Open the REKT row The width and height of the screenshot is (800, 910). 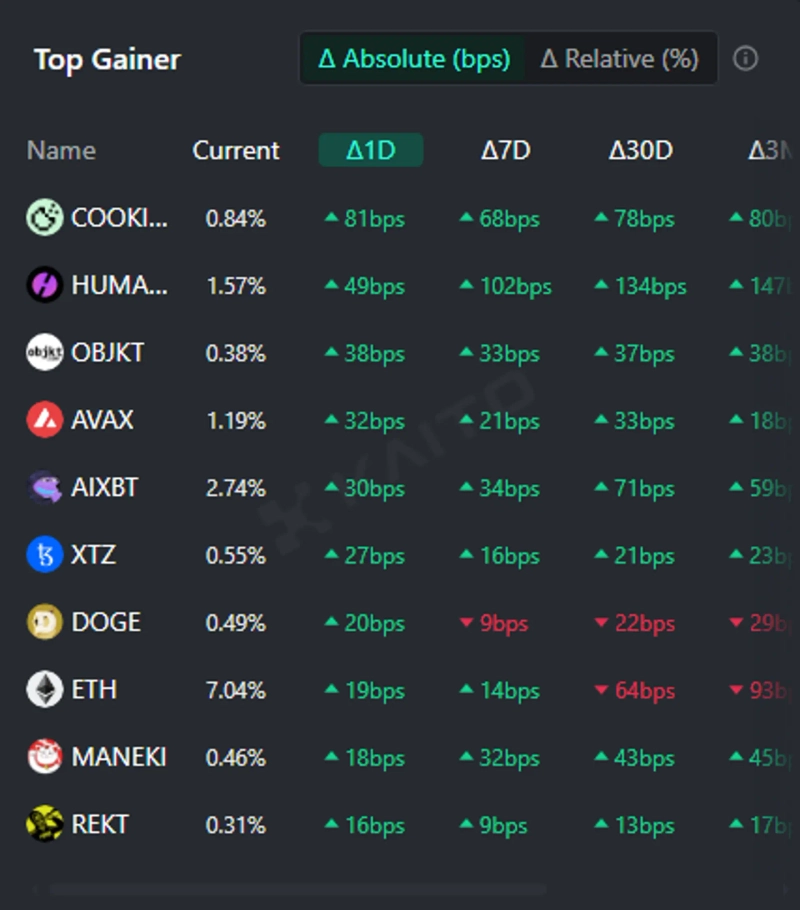coord(99,824)
